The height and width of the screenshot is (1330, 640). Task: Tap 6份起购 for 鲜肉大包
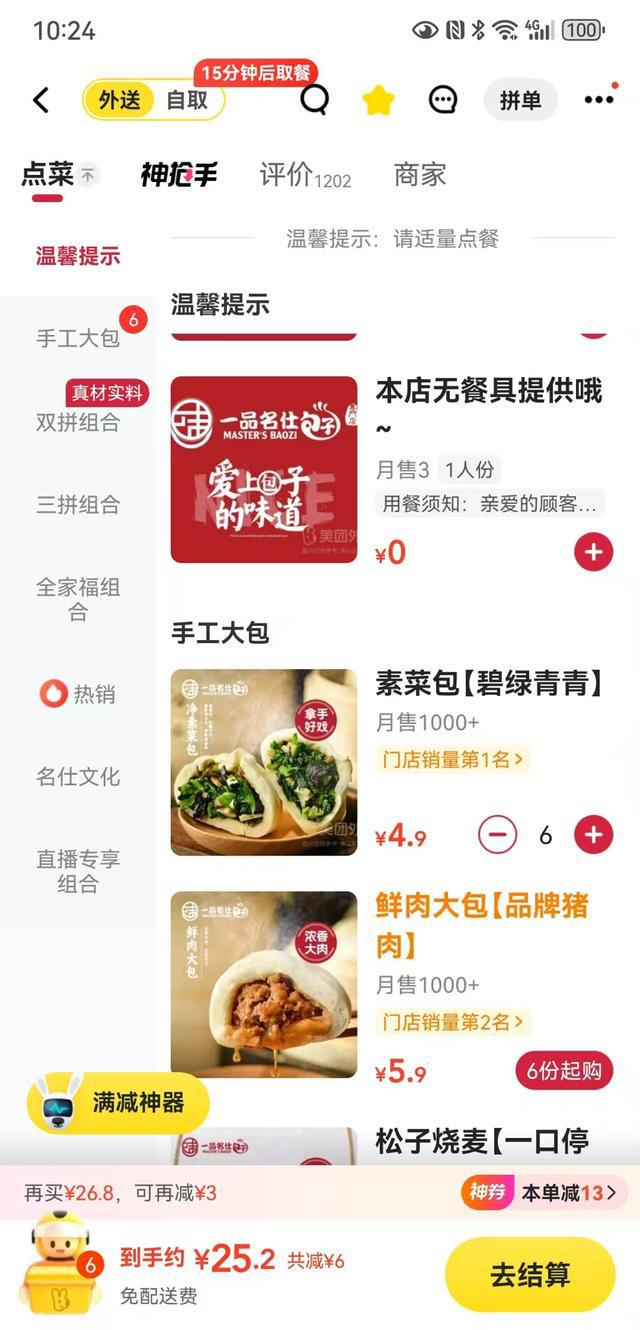pyautogui.click(x=564, y=1071)
